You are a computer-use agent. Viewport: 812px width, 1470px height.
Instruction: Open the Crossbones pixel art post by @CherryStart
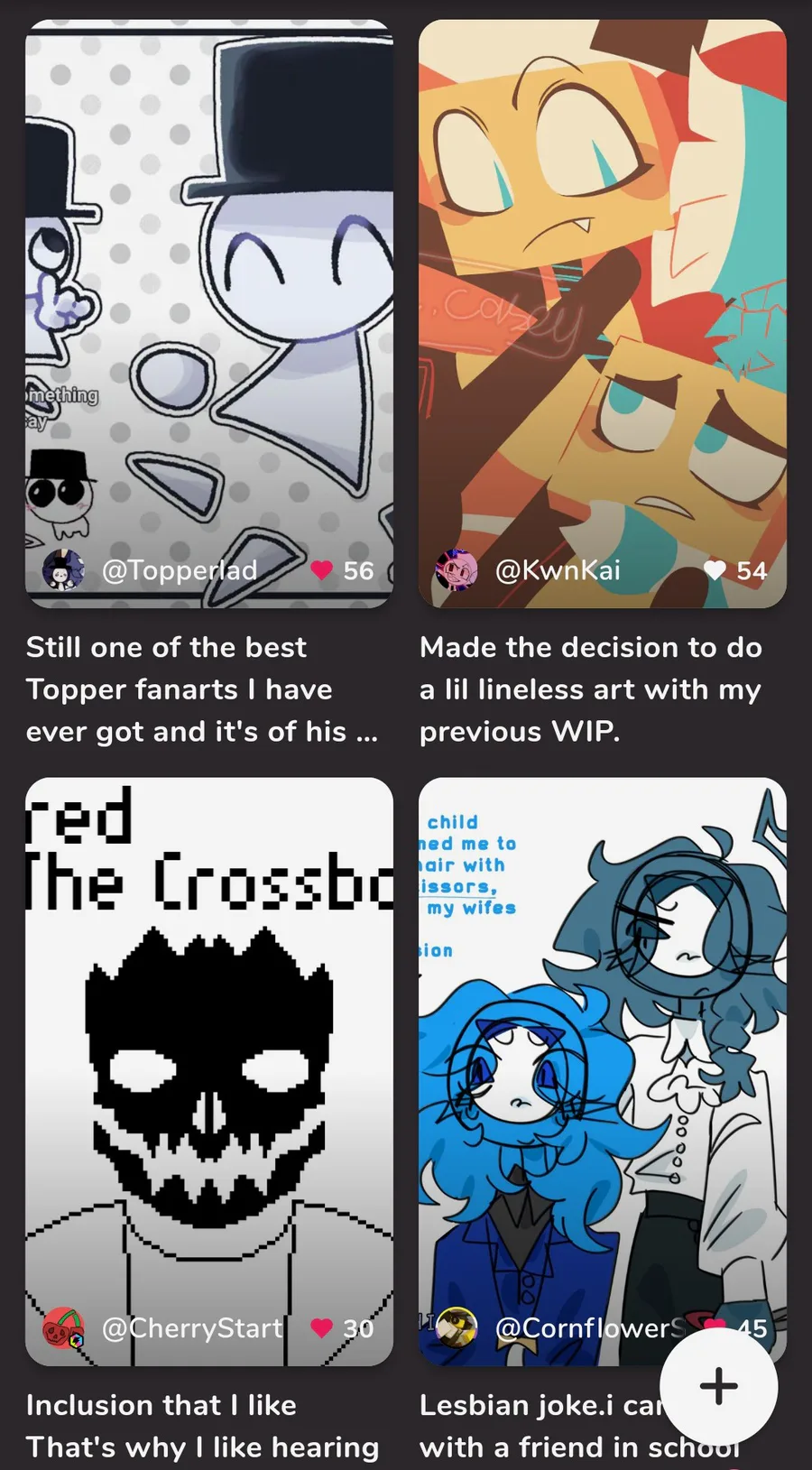point(209,1071)
